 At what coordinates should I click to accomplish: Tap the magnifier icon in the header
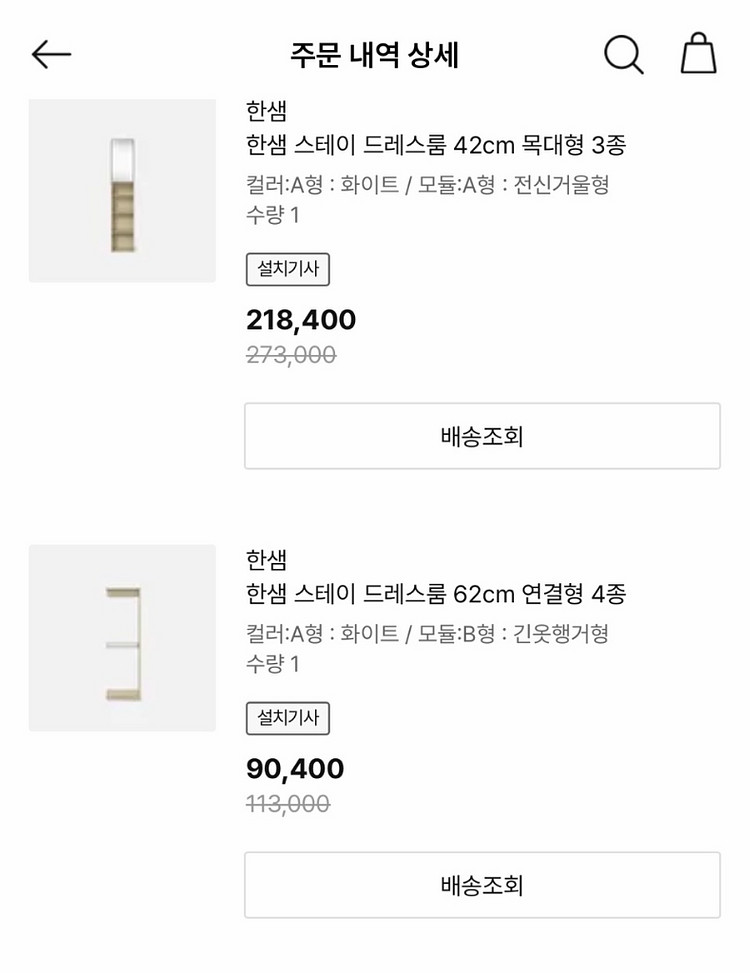(x=623, y=56)
